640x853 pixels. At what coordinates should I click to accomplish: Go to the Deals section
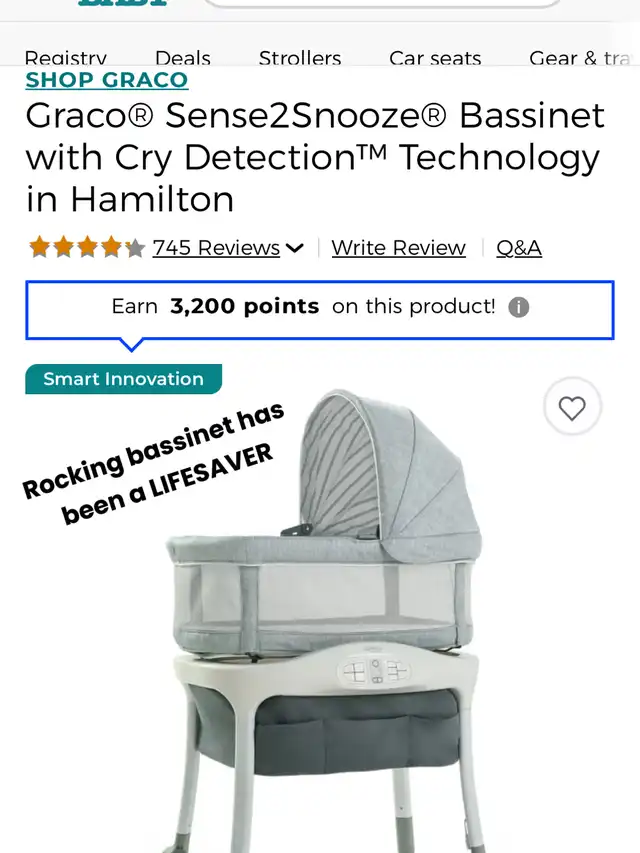click(183, 58)
